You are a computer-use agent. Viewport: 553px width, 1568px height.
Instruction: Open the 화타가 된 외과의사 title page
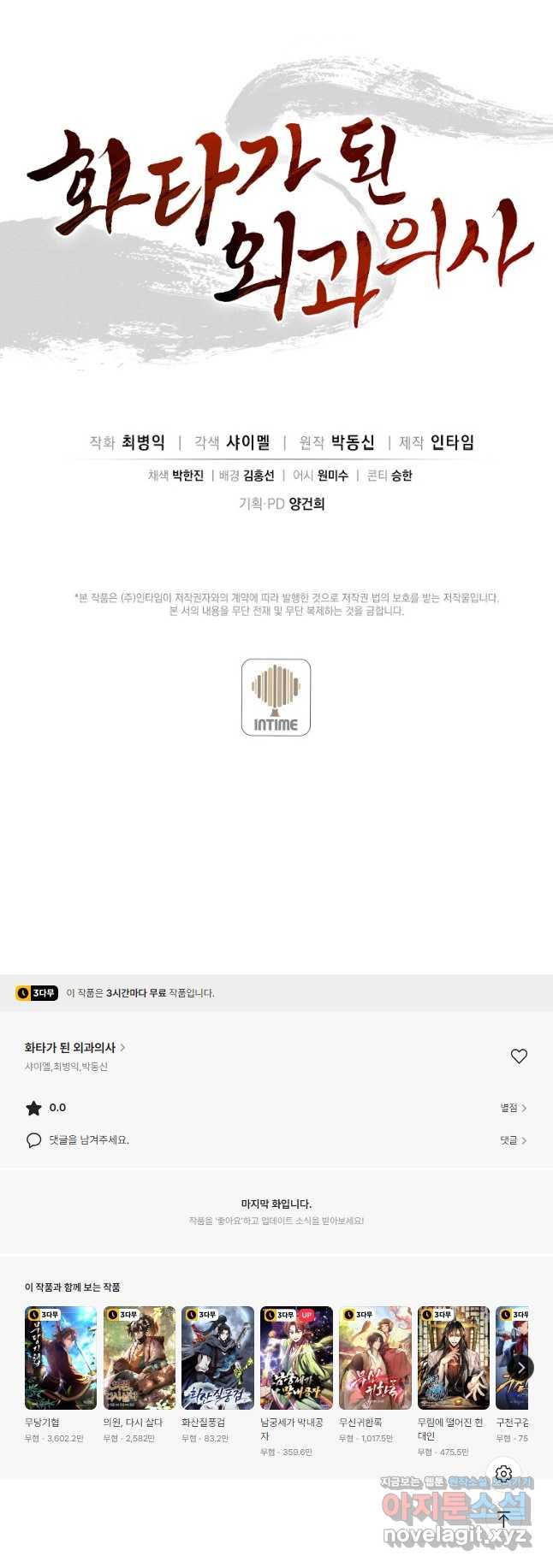(74, 1047)
